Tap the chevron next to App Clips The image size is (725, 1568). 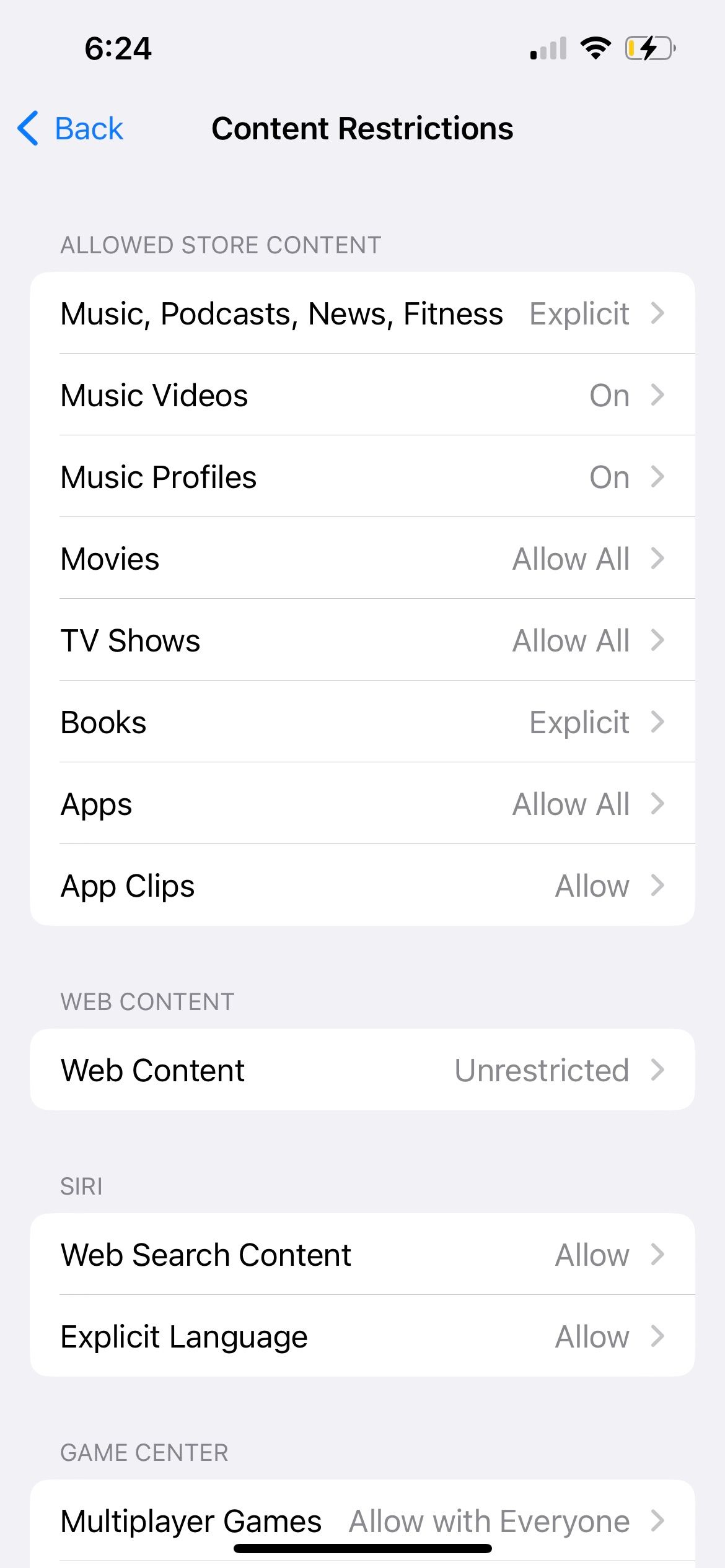click(x=657, y=885)
